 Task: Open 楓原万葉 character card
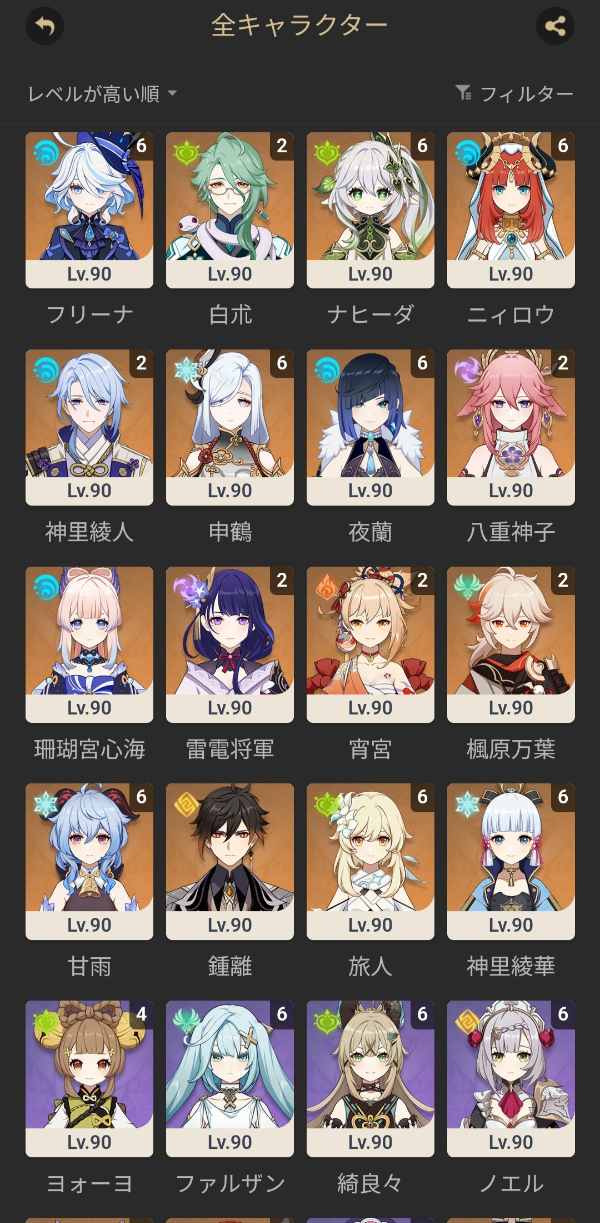point(511,644)
